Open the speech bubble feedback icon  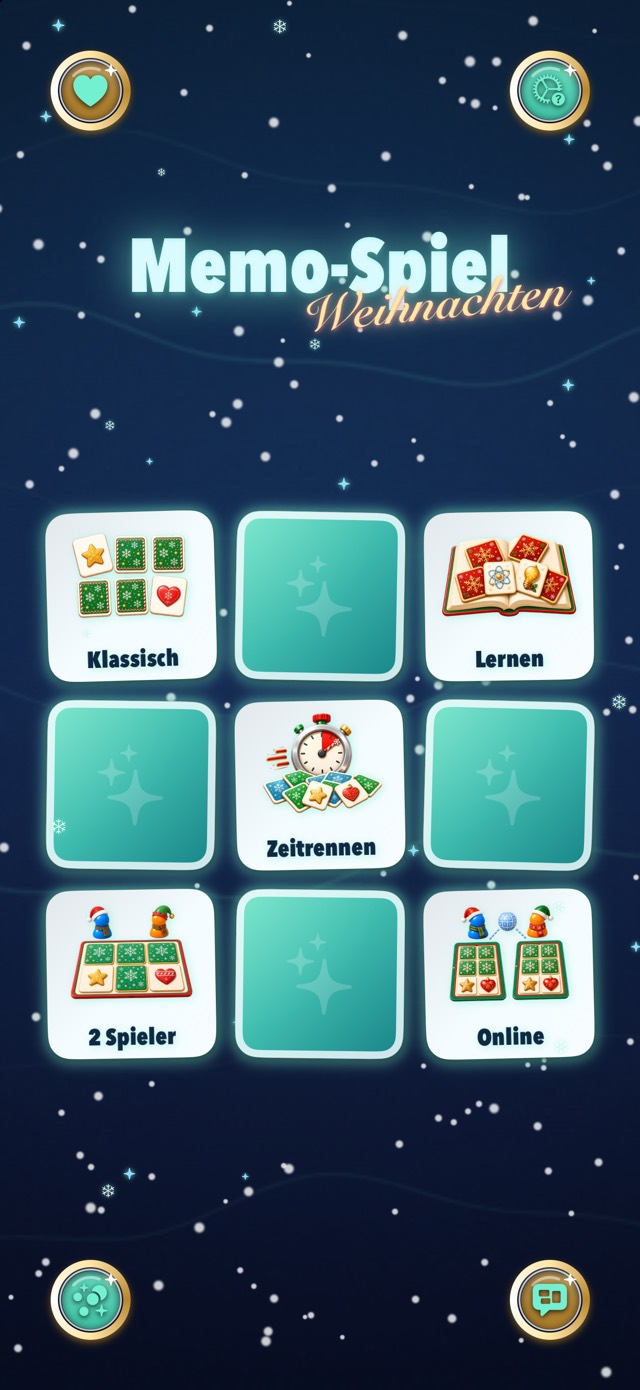[x=550, y=1300]
